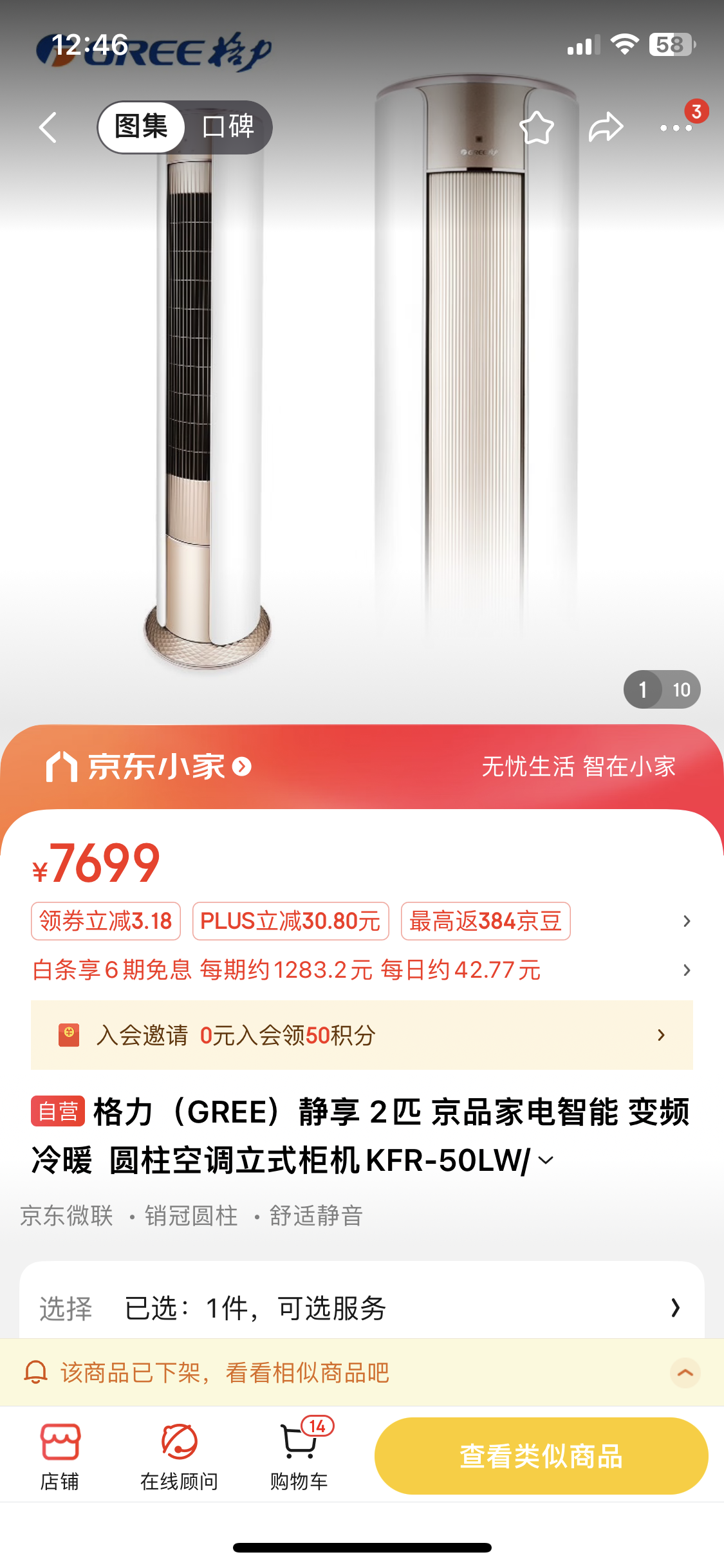View PLUS立减30.80元 discount details
The image size is (724, 1568).
(x=290, y=921)
